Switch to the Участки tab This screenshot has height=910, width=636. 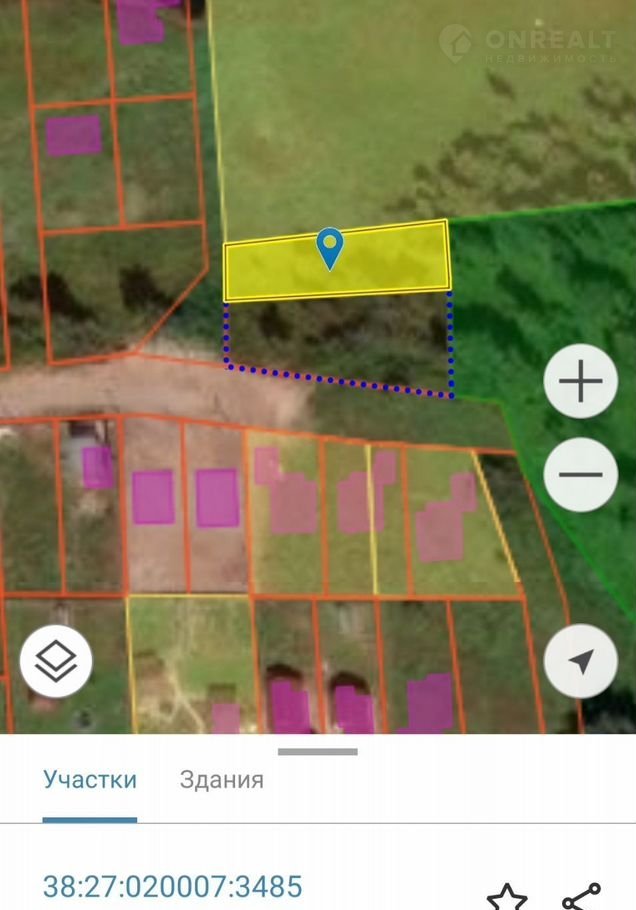[90, 780]
